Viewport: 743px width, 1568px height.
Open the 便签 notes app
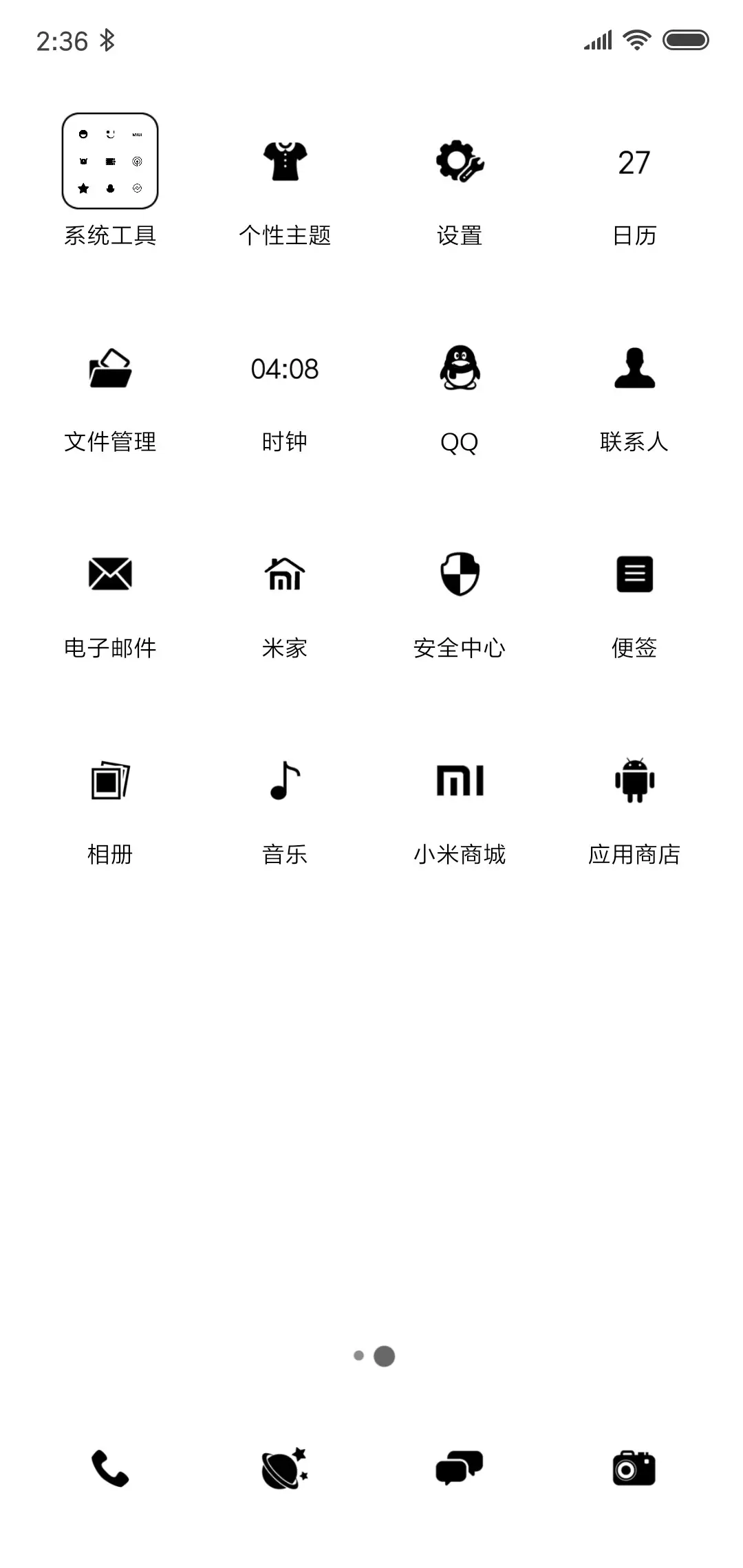(634, 576)
